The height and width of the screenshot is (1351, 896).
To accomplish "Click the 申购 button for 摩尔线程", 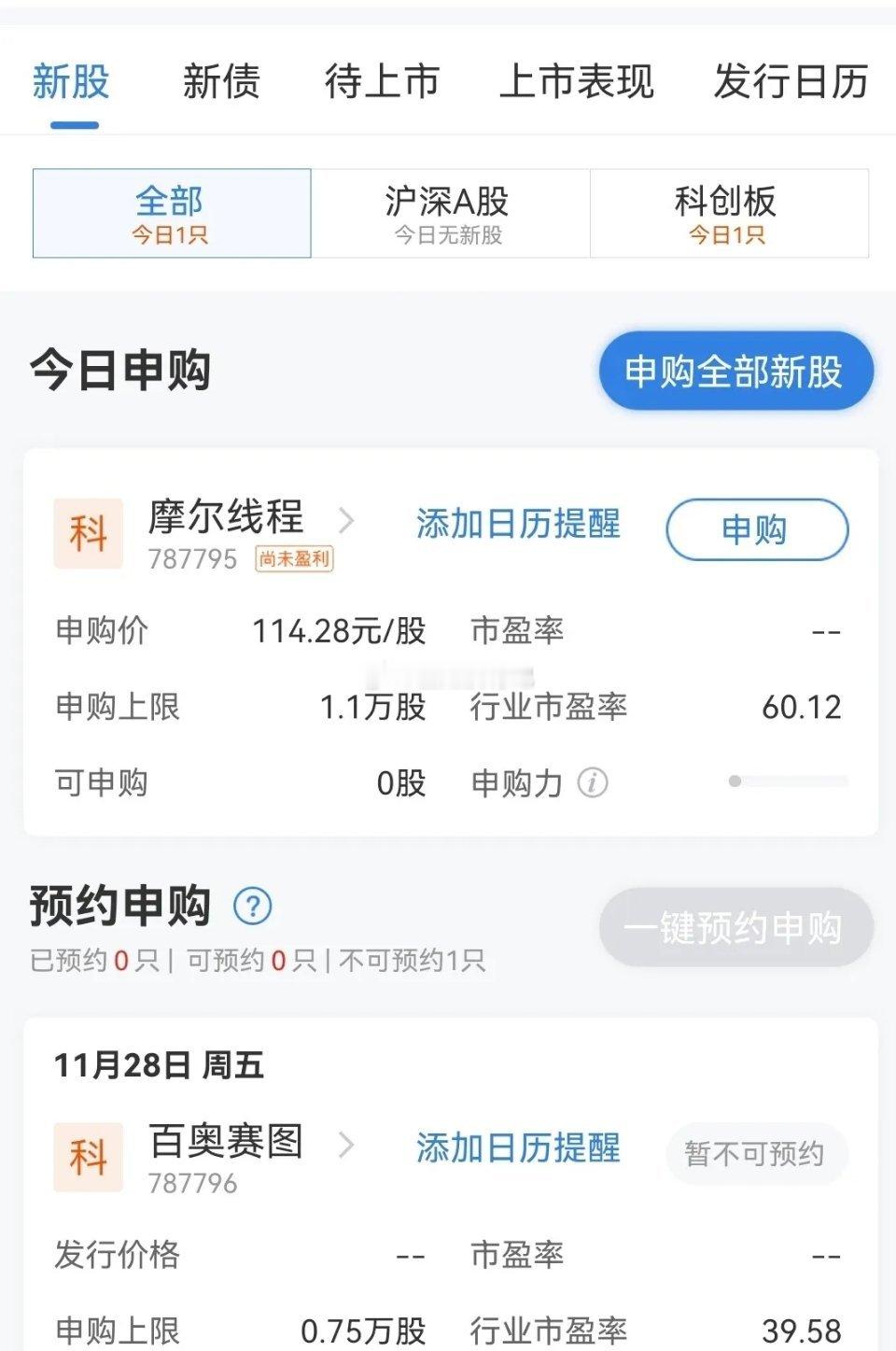I will pyautogui.click(x=757, y=528).
